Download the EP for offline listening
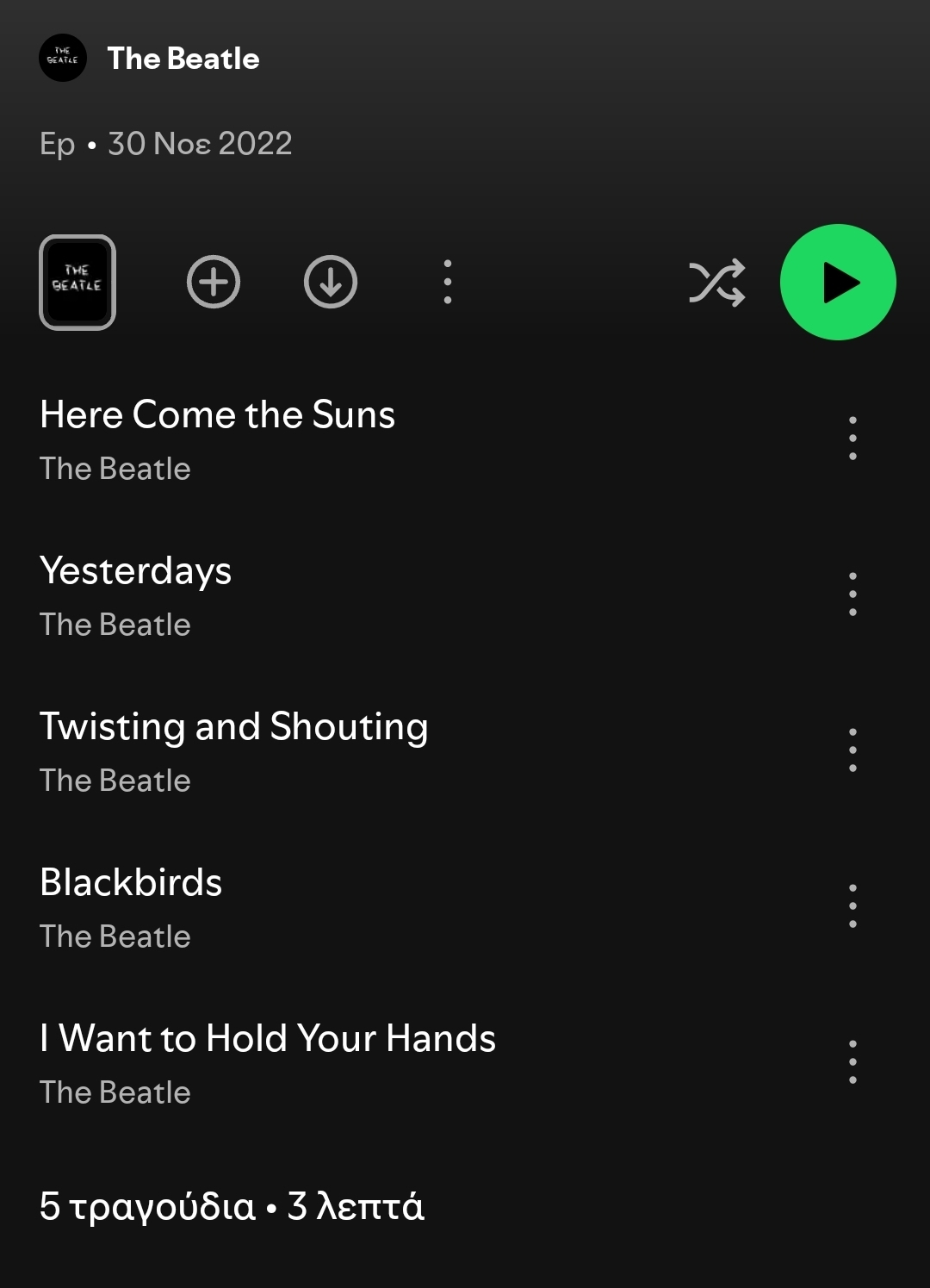930x1288 pixels. [x=331, y=282]
